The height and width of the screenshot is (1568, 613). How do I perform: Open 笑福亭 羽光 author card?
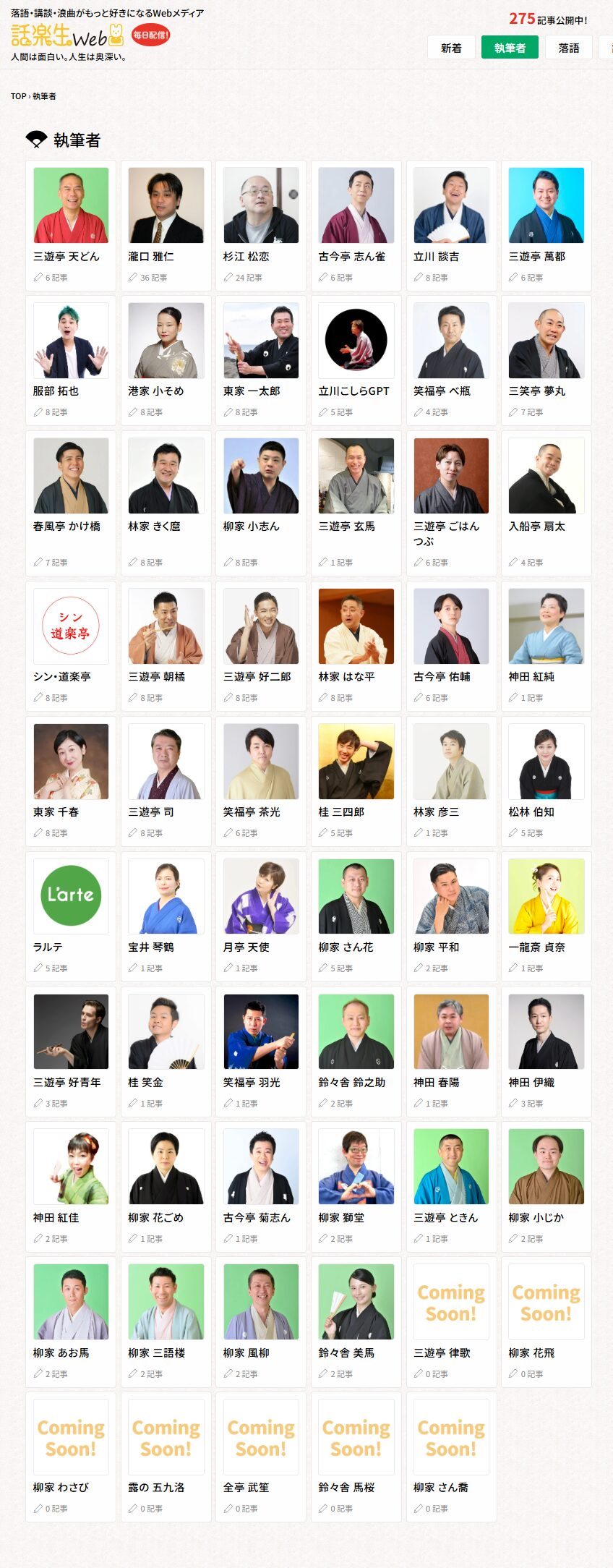261,1050
